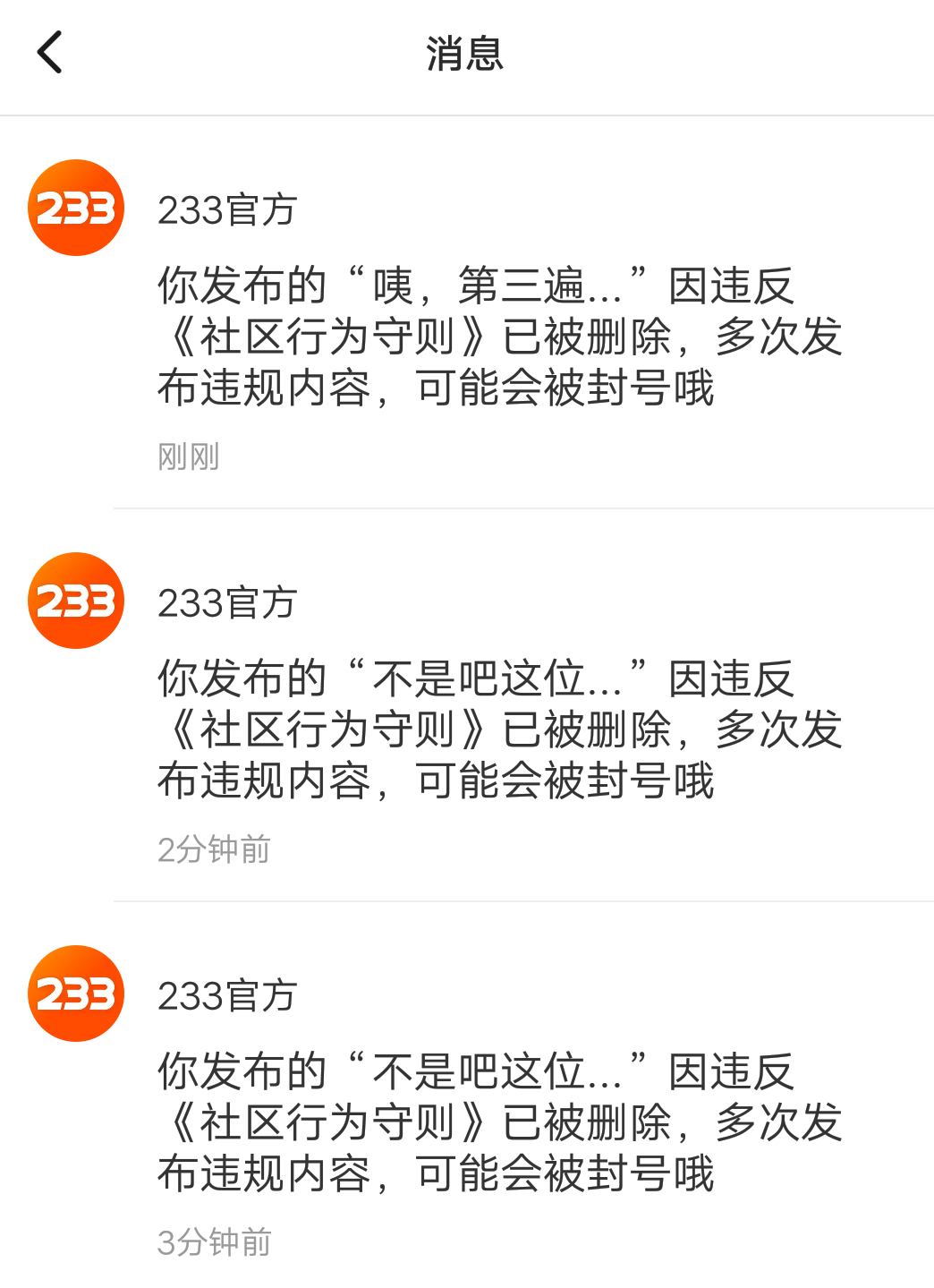The width and height of the screenshot is (934, 1288).
Task: Open the 233官方 message from 2分钟前
Action: point(499,729)
